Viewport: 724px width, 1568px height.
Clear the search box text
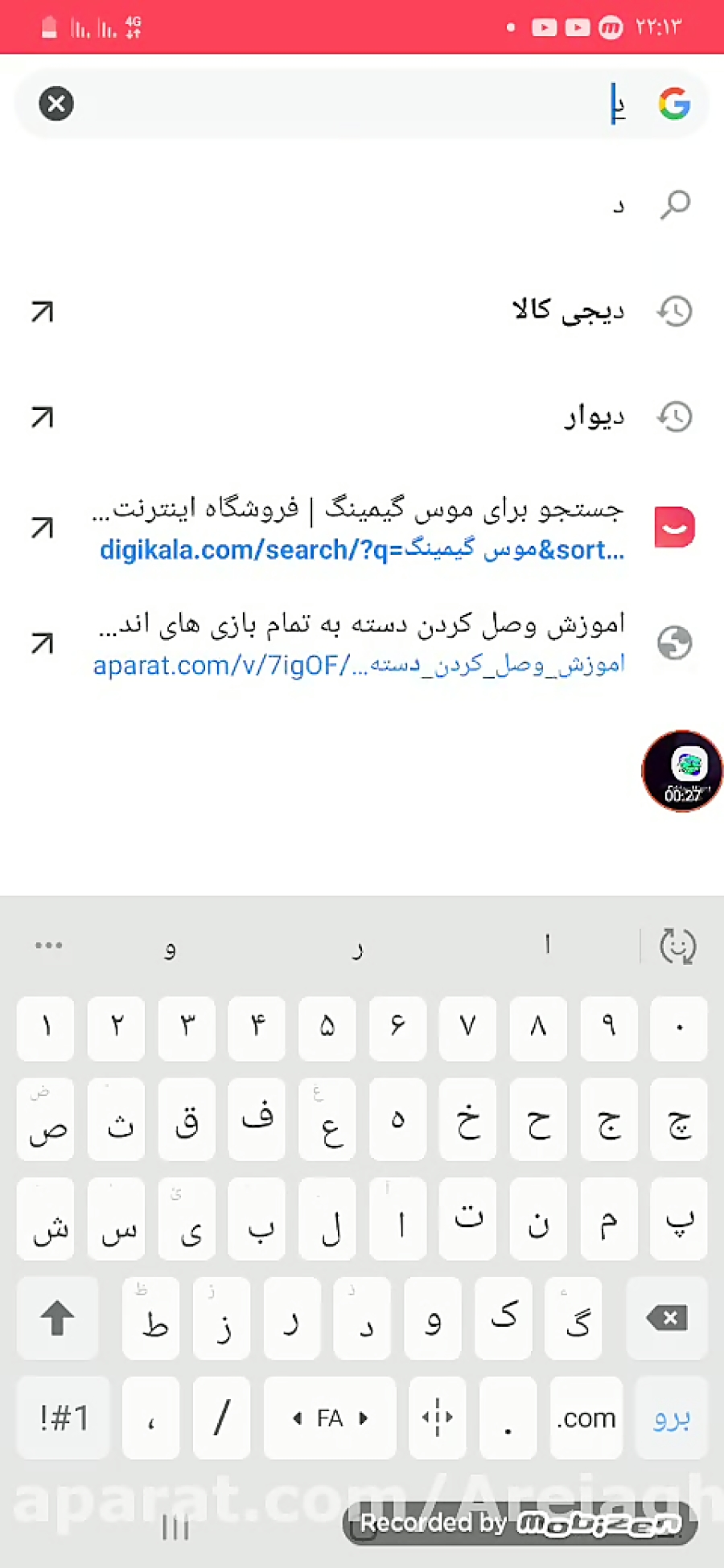(x=56, y=104)
